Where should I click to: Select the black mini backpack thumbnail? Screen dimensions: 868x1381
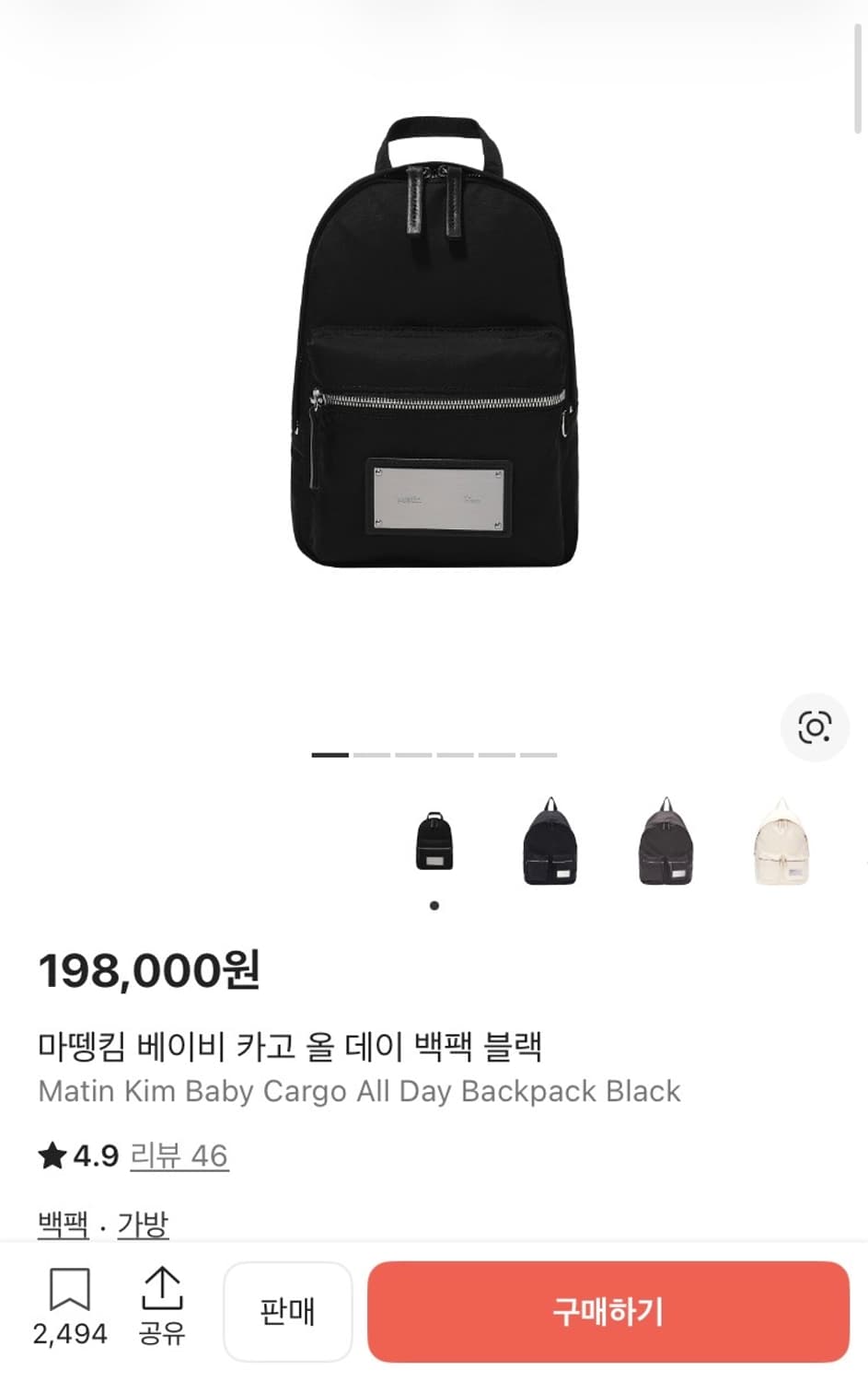tap(433, 842)
